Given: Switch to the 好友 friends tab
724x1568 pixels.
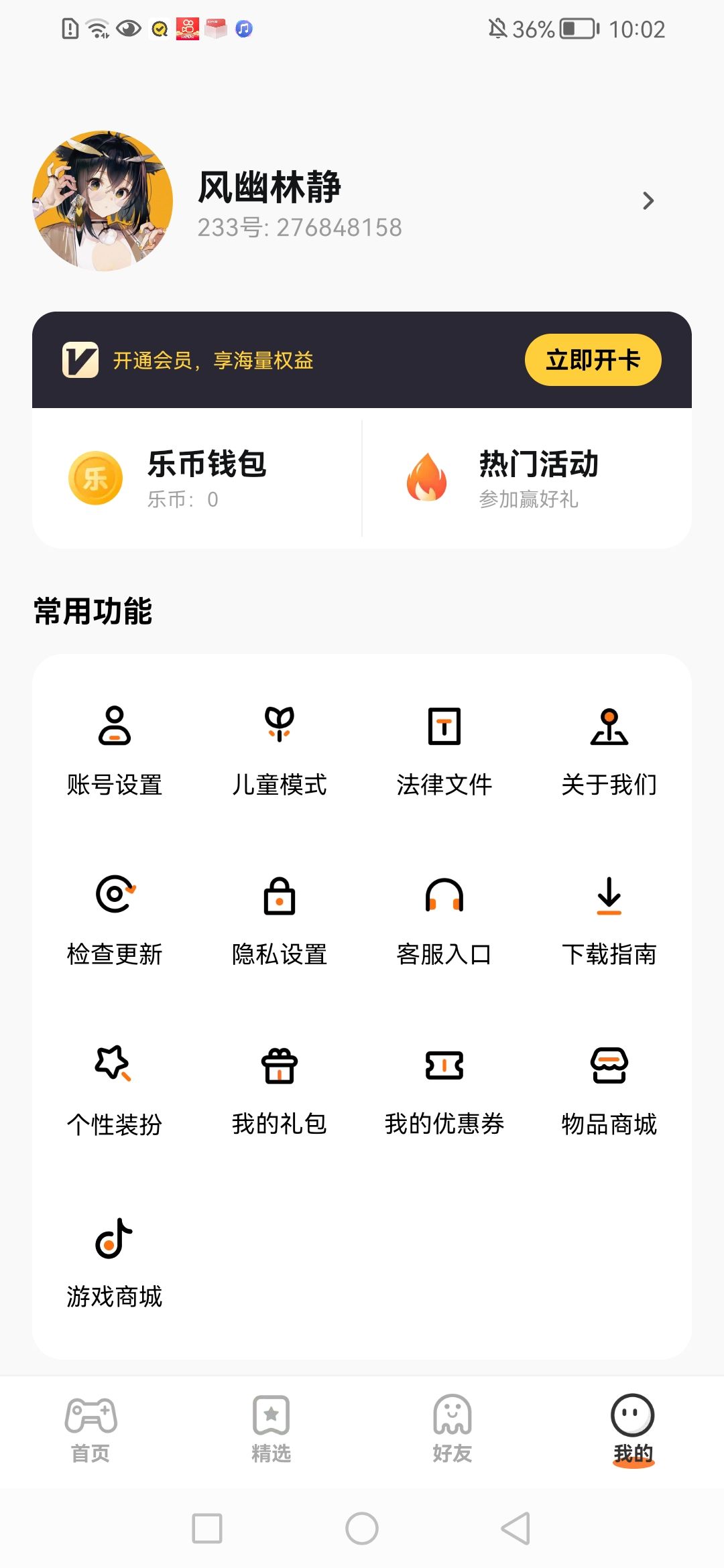Looking at the screenshot, I should 452,1429.
